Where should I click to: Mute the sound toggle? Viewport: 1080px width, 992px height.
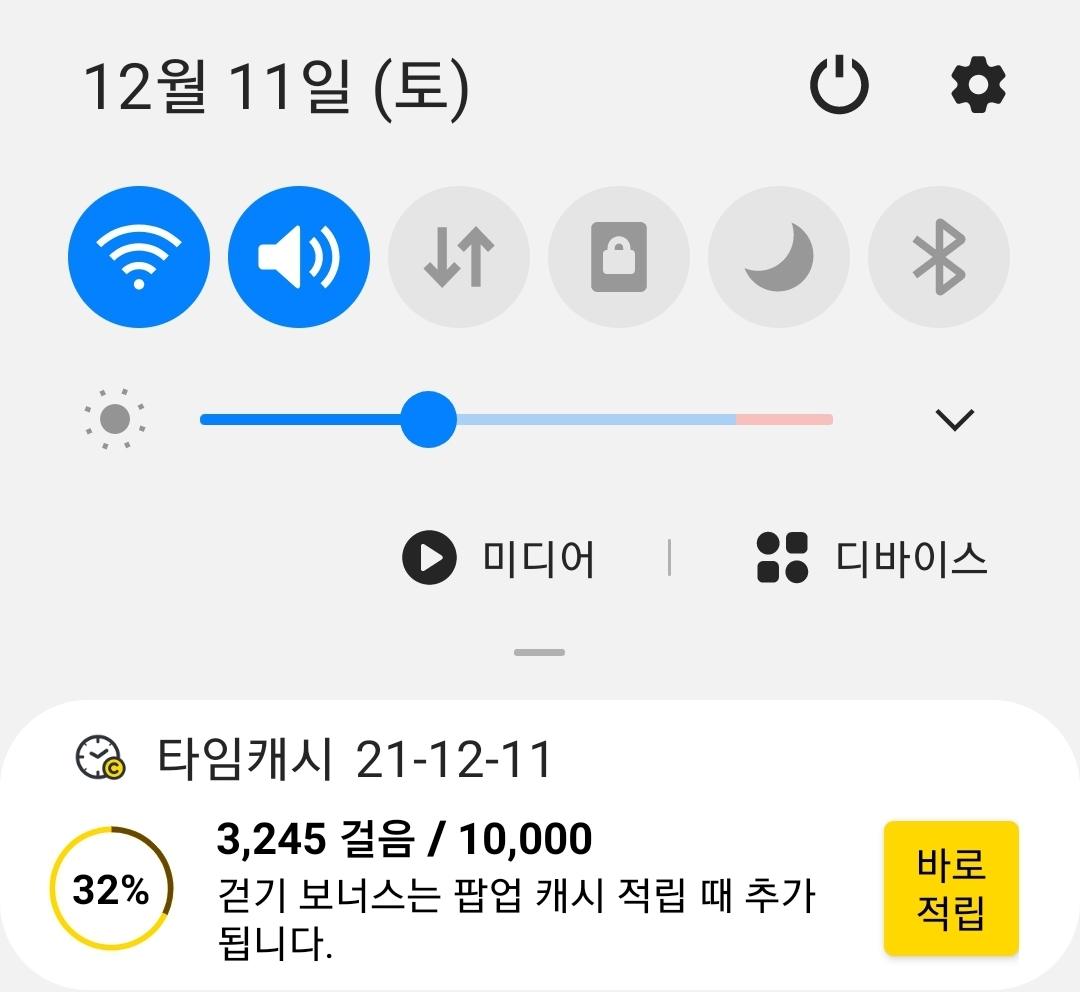click(x=299, y=257)
